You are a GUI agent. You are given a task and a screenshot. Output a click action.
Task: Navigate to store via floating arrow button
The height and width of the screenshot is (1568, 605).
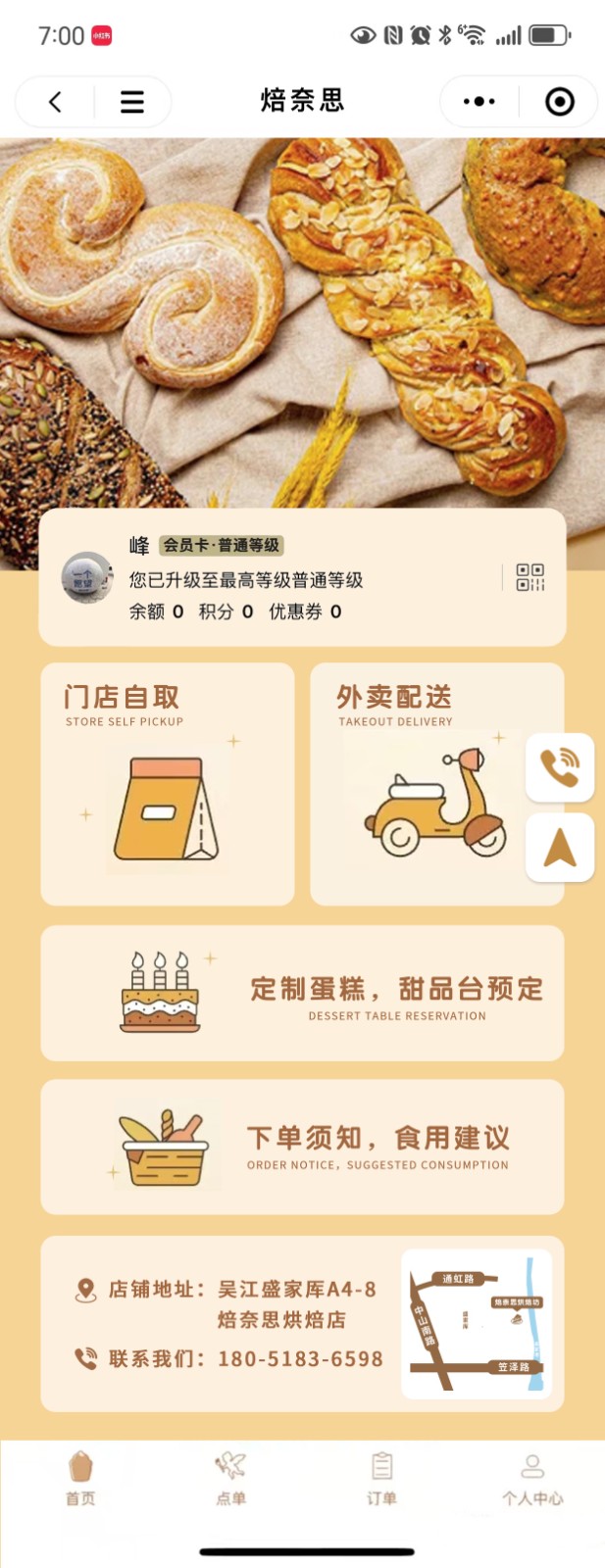[560, 848]
